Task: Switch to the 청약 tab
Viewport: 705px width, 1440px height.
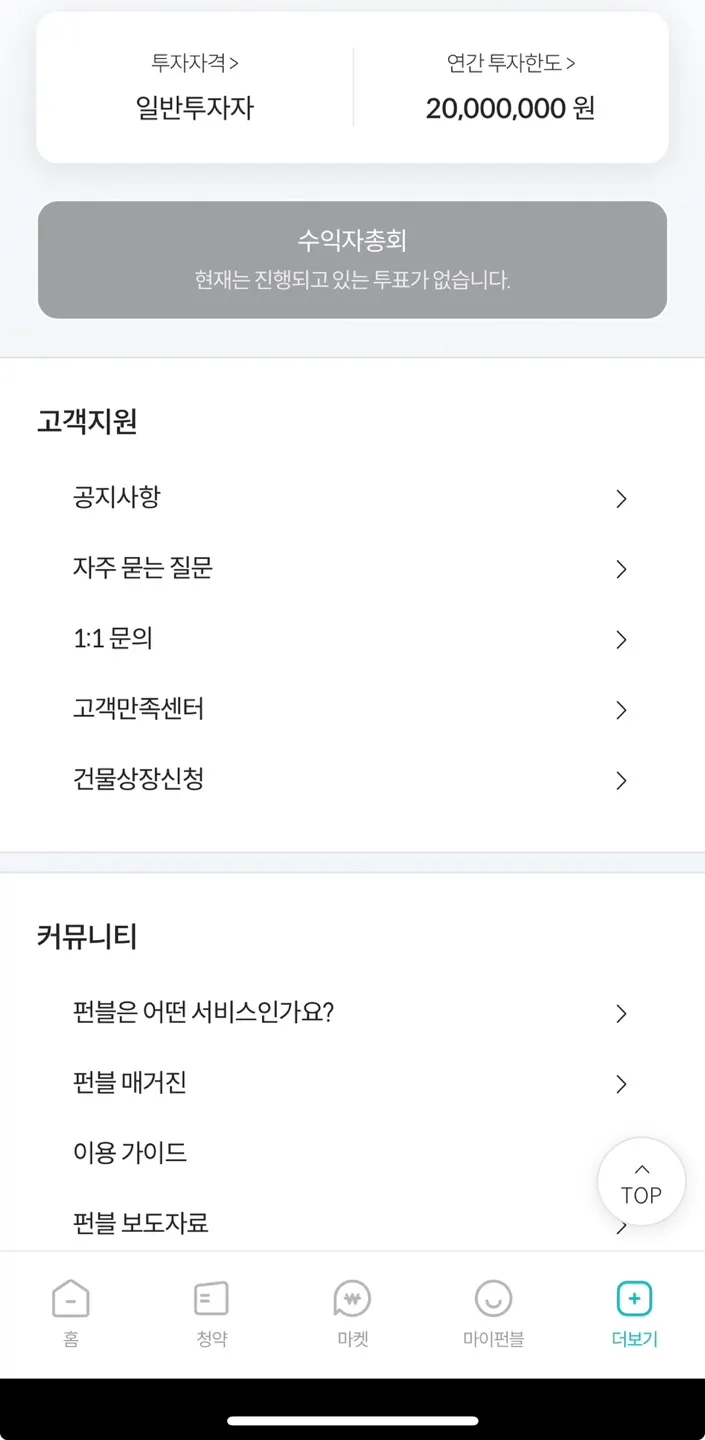Action: (211, 1312)
